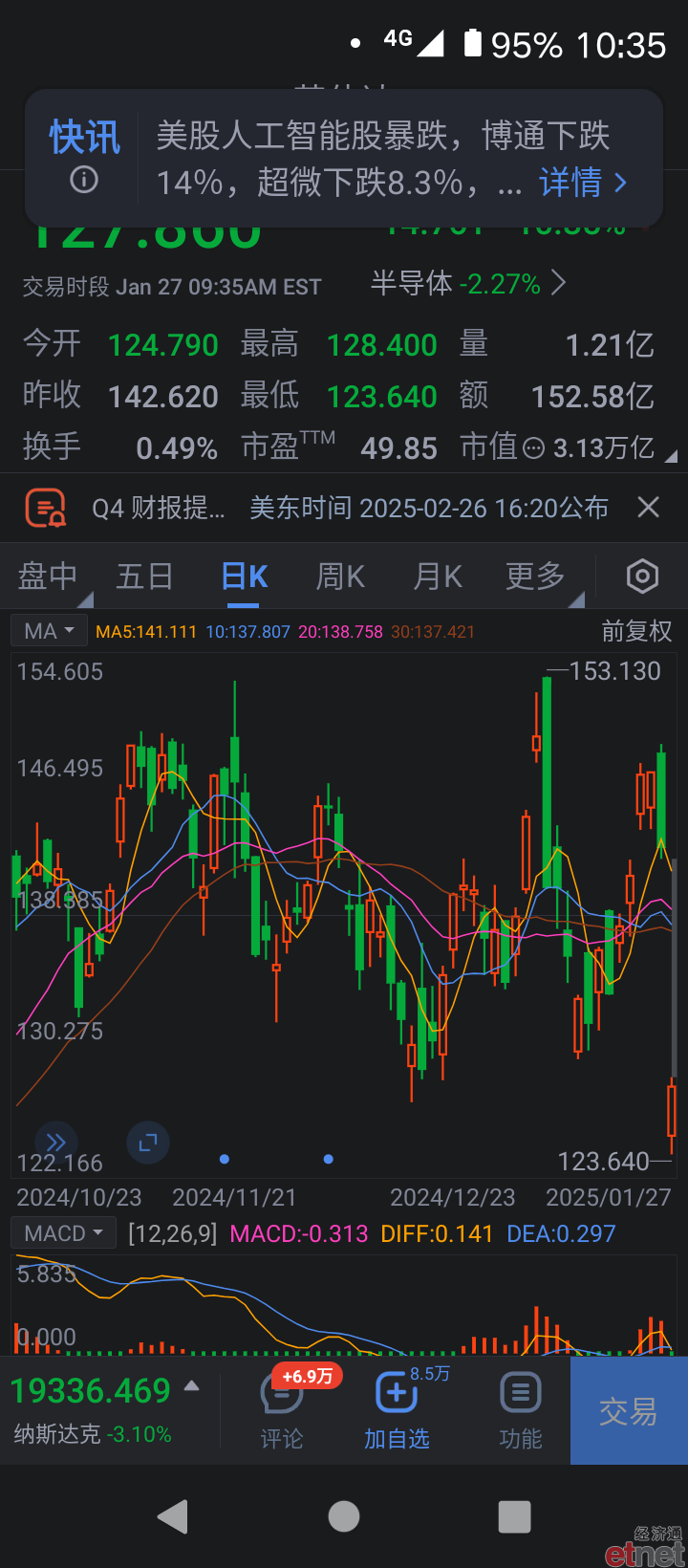The height and width of the screenshot is (1568, 688).
Task: Add stock to watchlist with 加自选
Action: [x=397, y=1411]
